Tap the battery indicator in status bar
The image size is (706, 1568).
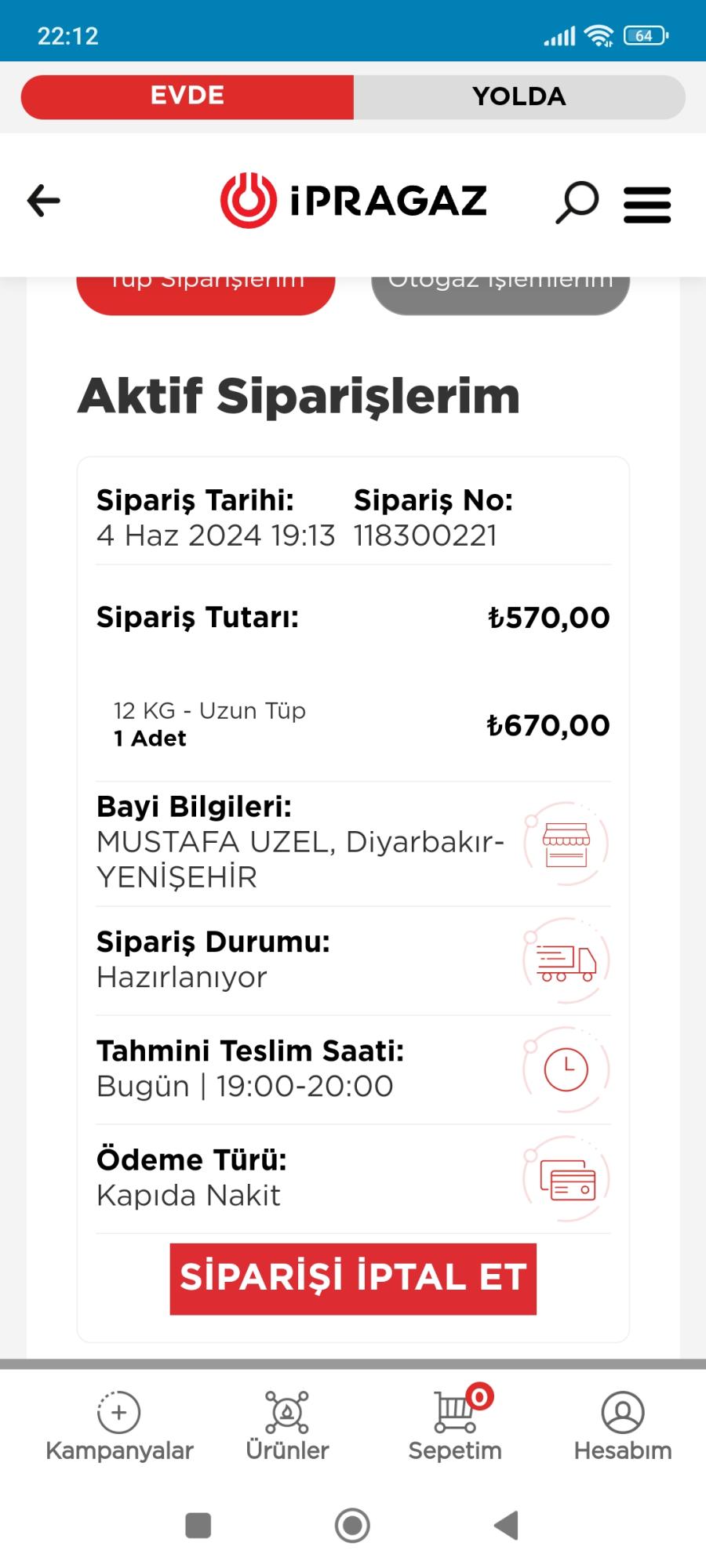643,34
